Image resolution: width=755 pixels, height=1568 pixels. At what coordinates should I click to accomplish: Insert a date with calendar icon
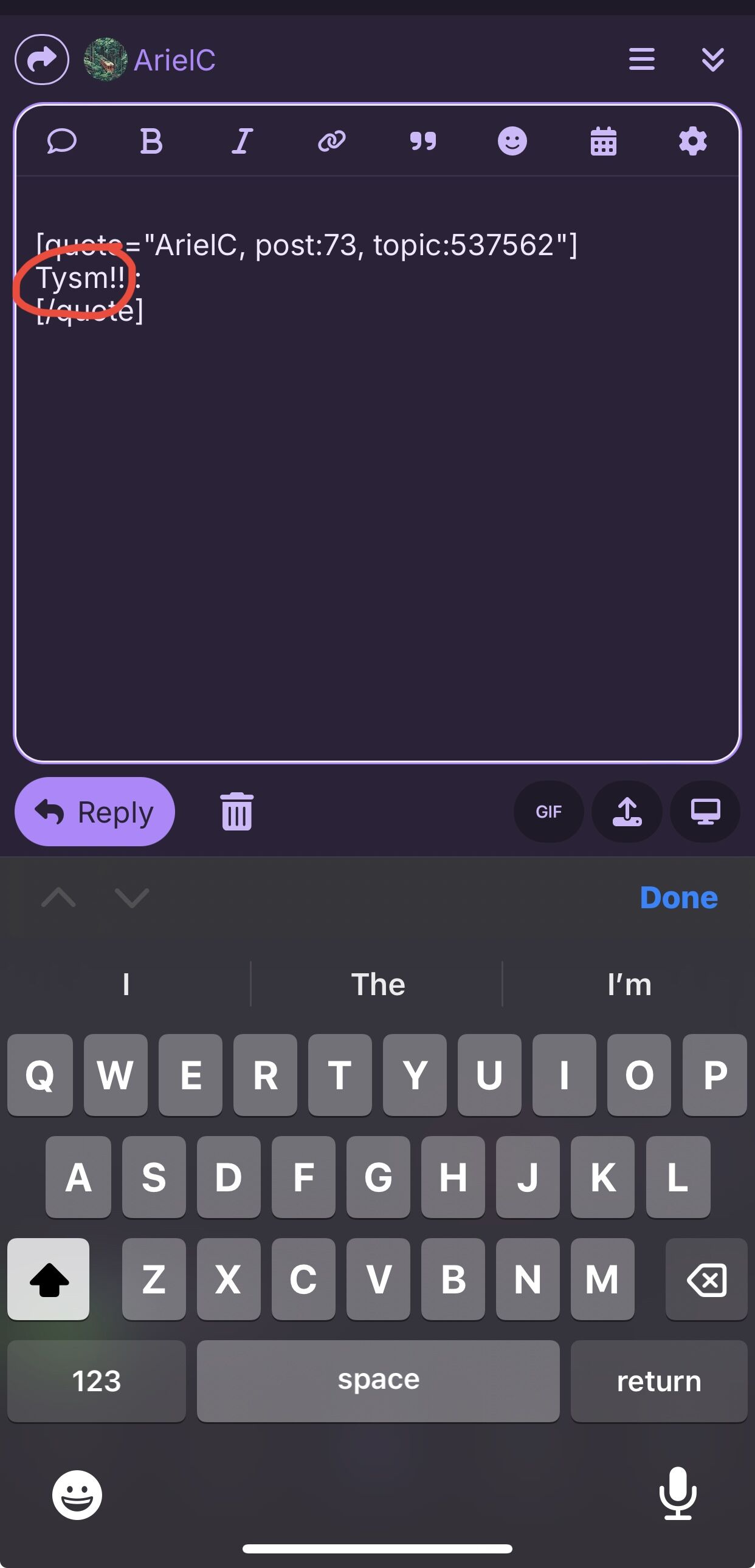[x=604, y=141]
